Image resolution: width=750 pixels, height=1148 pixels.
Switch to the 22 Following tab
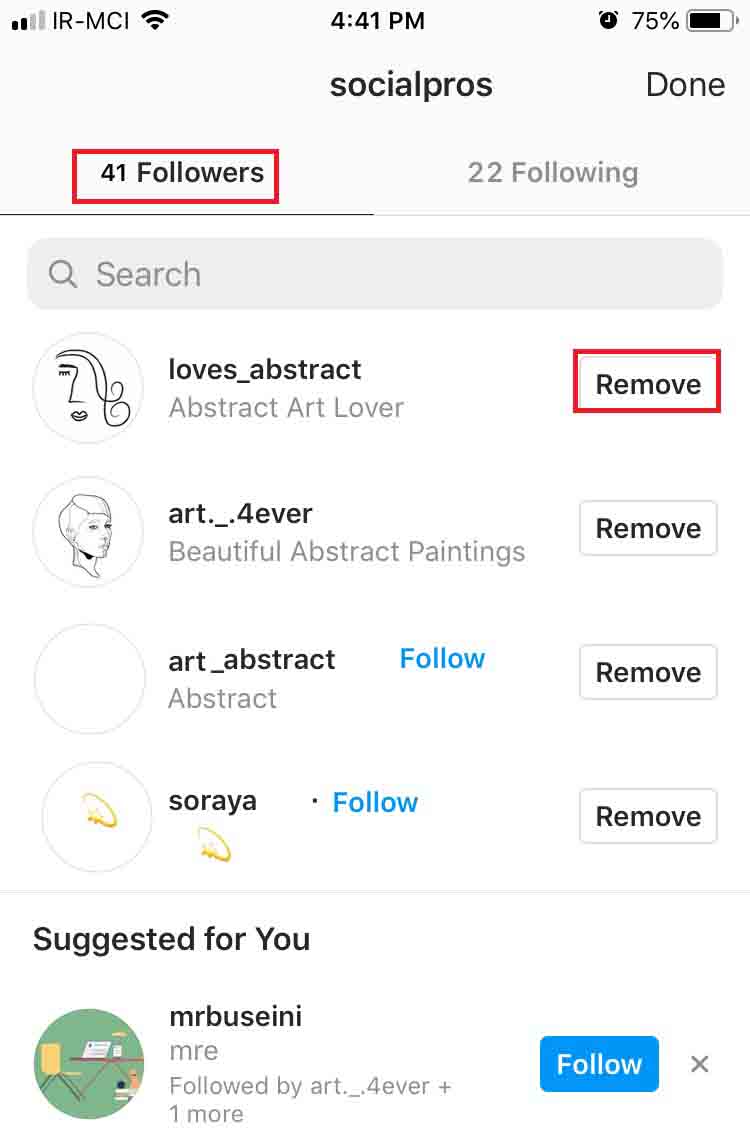(552, 173)
